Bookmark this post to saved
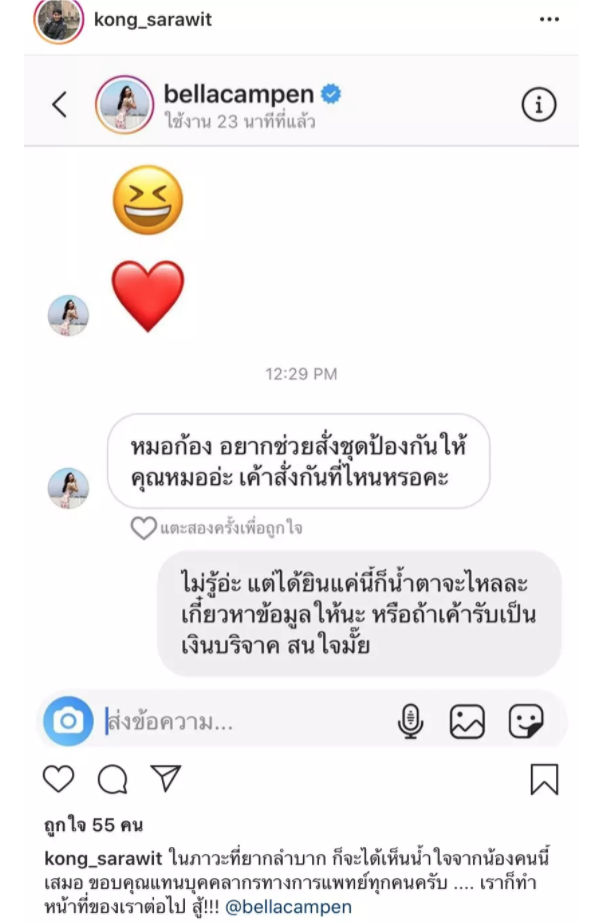This screenshot has height=923, width=614. (544, 779)
